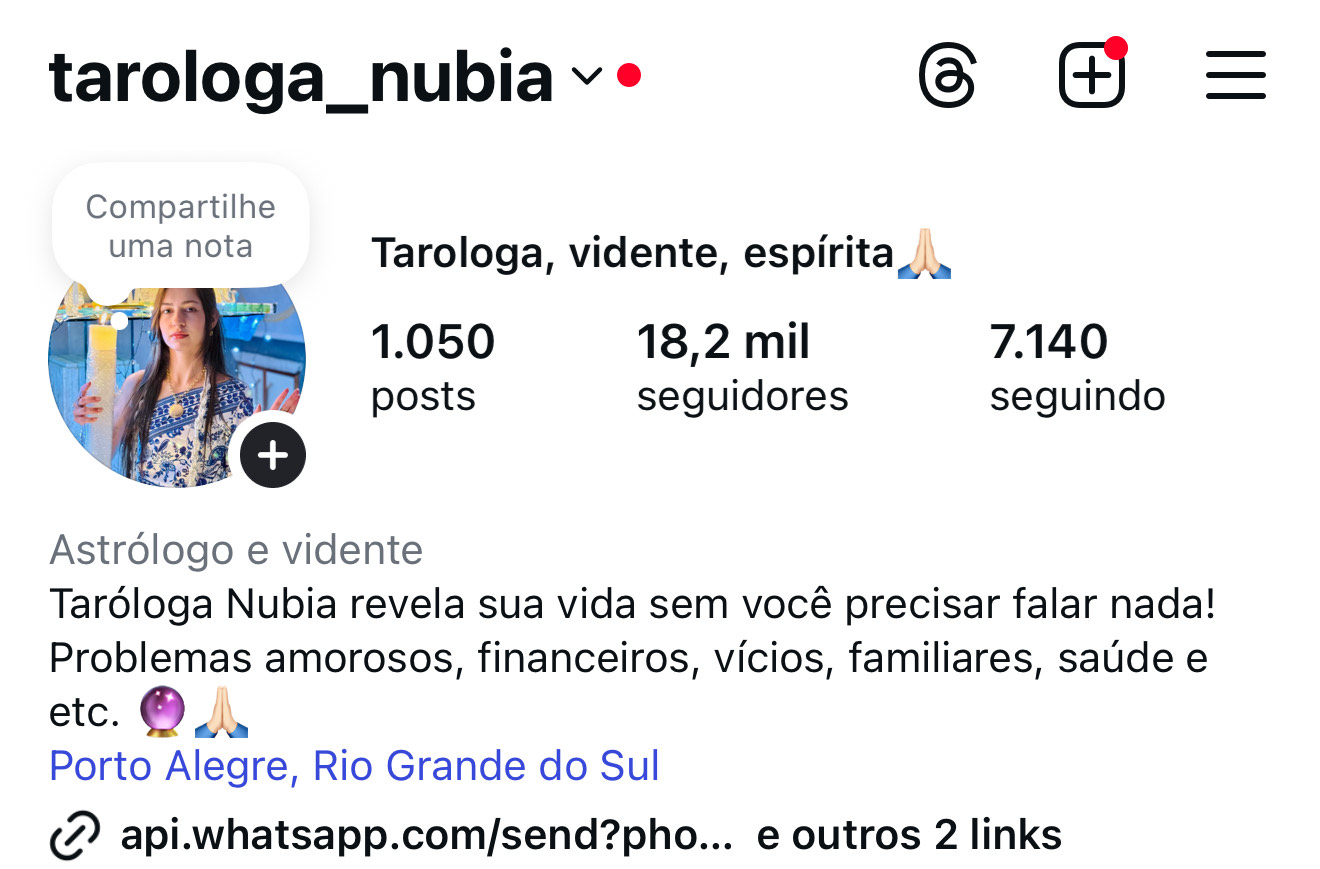Open the 18,2 mil seguidores list
This screenshot has height=869, width=1320.
pos(742,368)
